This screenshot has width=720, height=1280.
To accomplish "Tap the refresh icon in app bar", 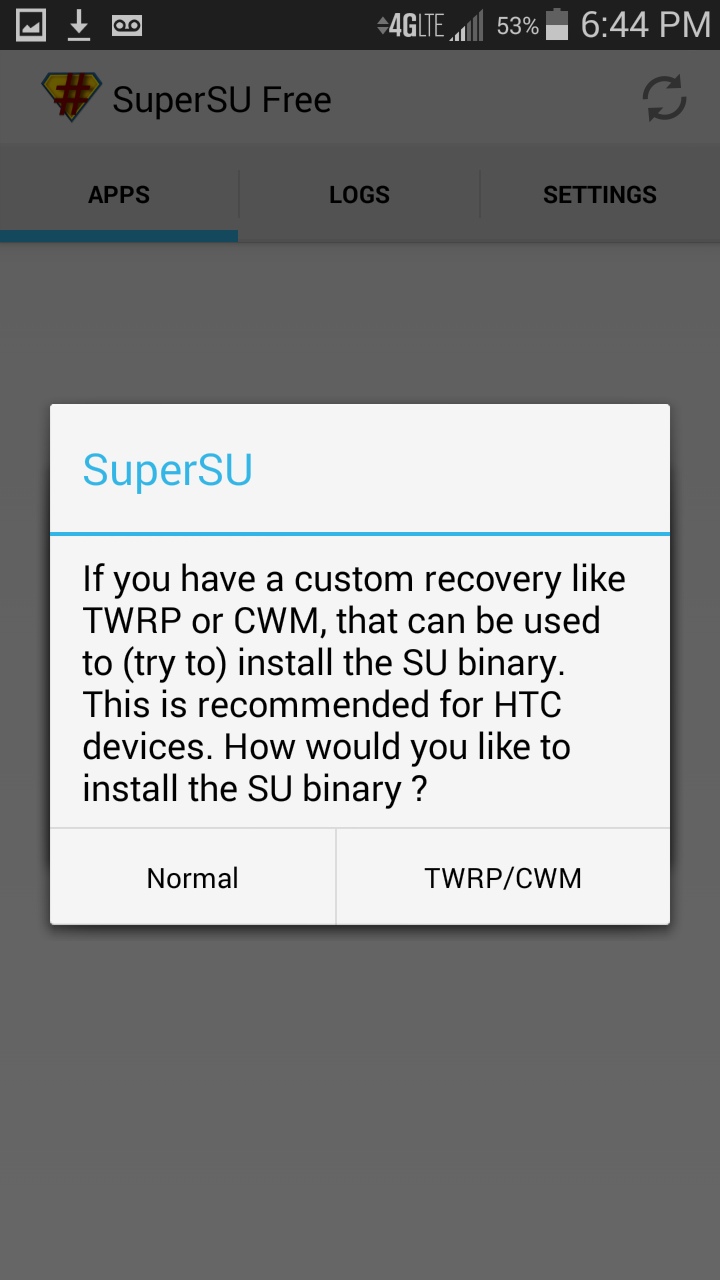I will coord(664,99).
